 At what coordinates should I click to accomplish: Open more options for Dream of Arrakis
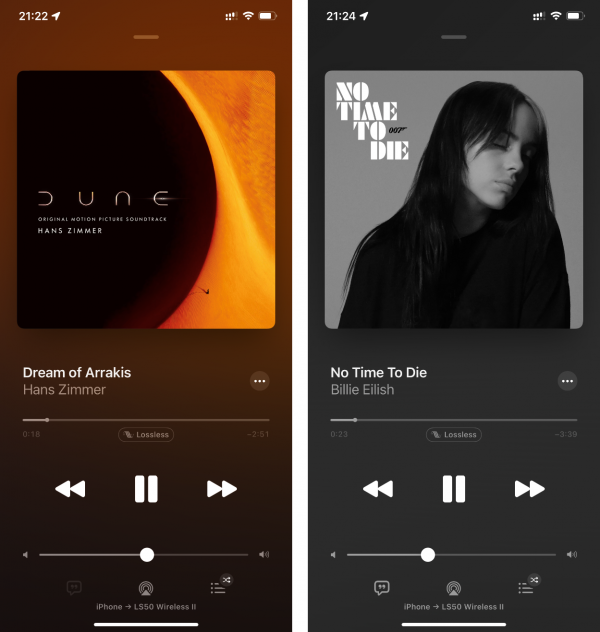[x=260, y=381]
